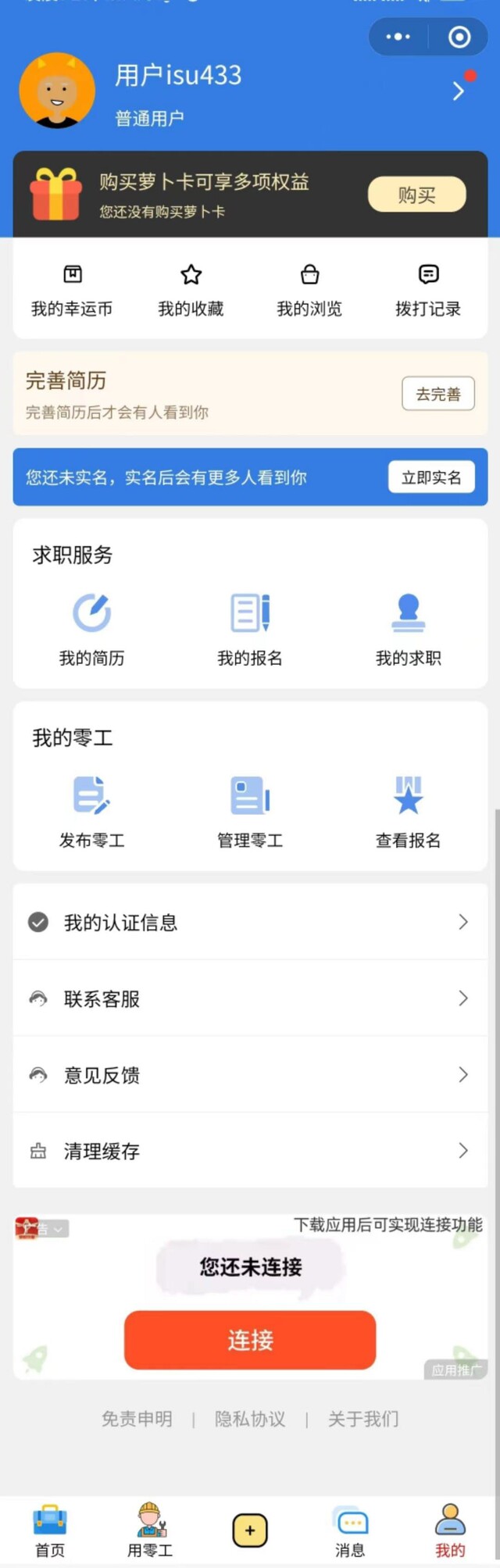Open 我的幸运币
This screenshot has height=1568, width=500.
point(72,291)
